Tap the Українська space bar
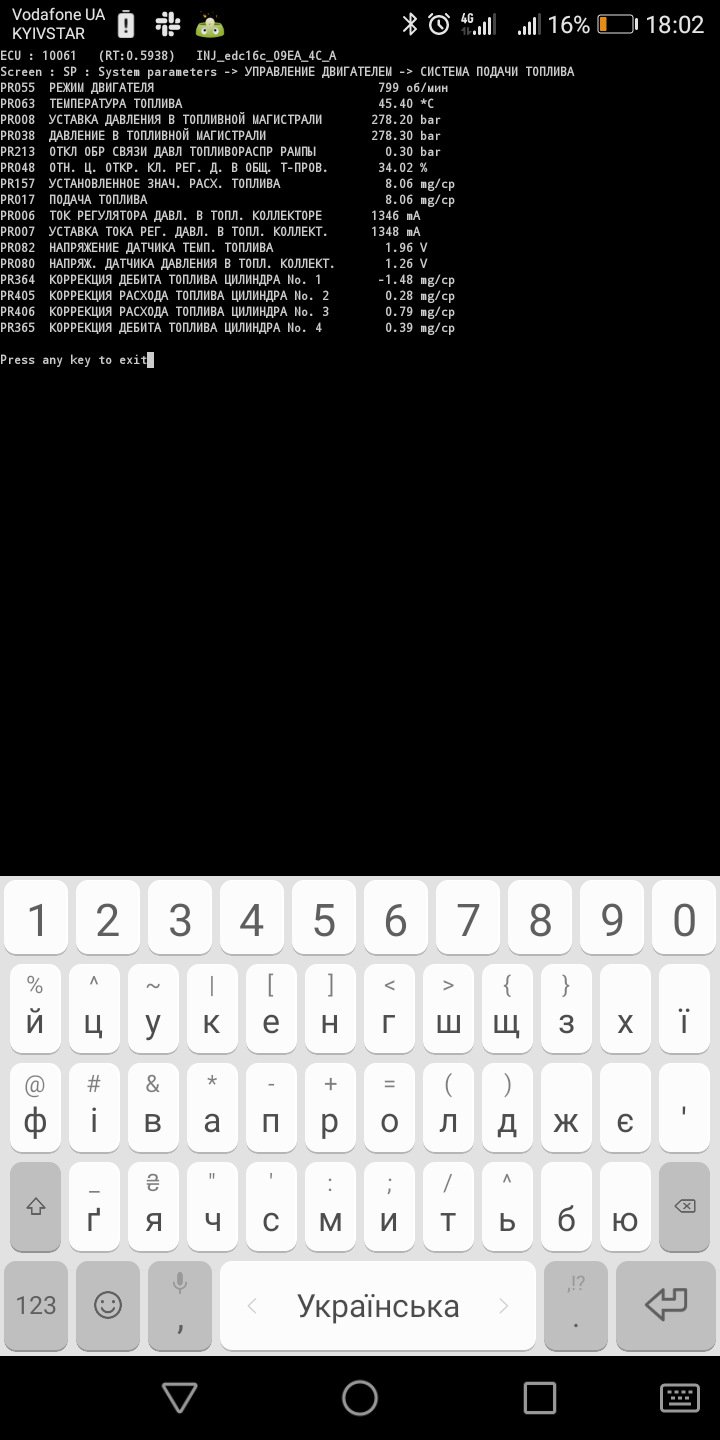 click(x=378, y=1304)
